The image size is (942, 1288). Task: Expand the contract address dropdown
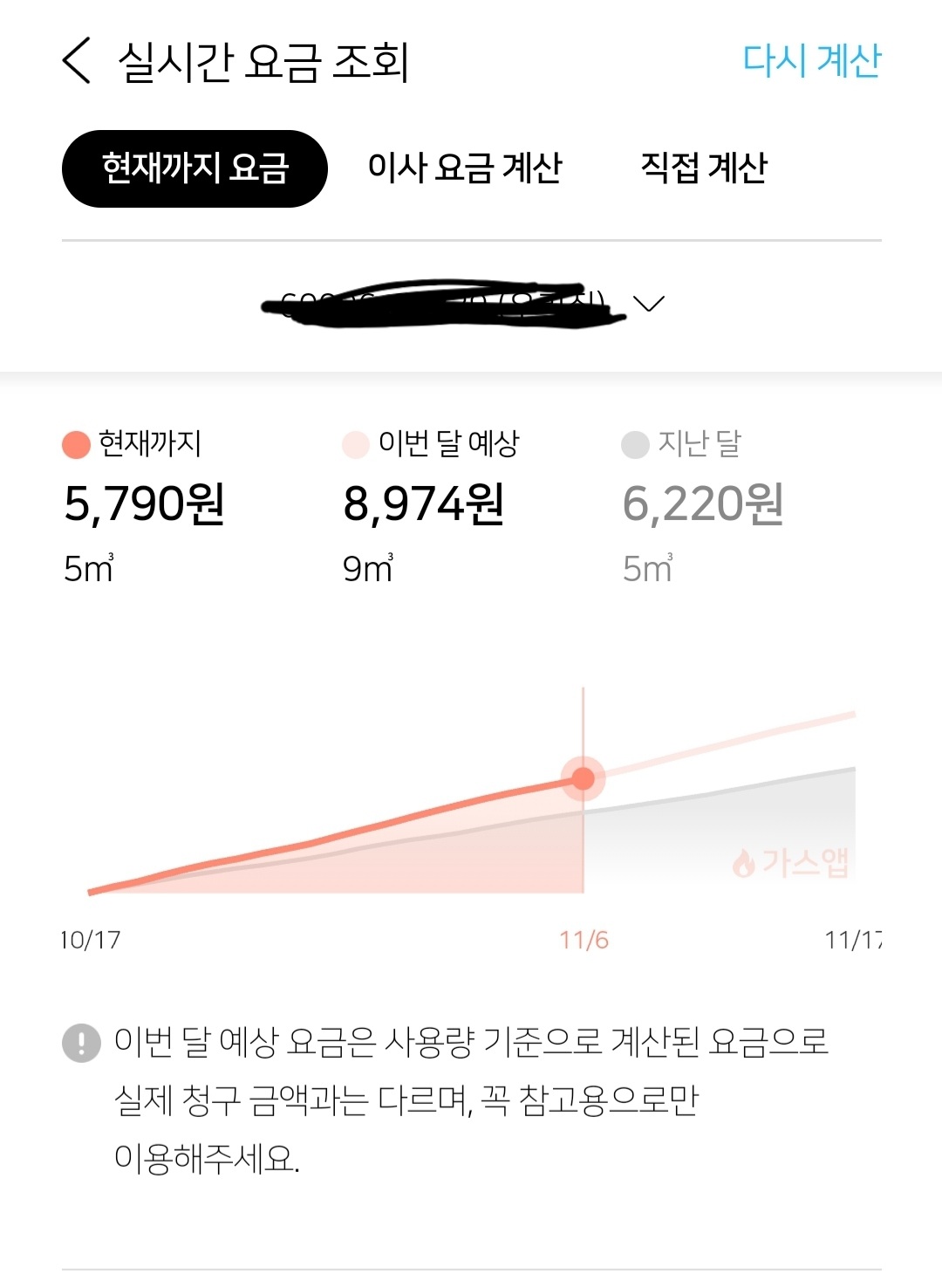point(647,304)
